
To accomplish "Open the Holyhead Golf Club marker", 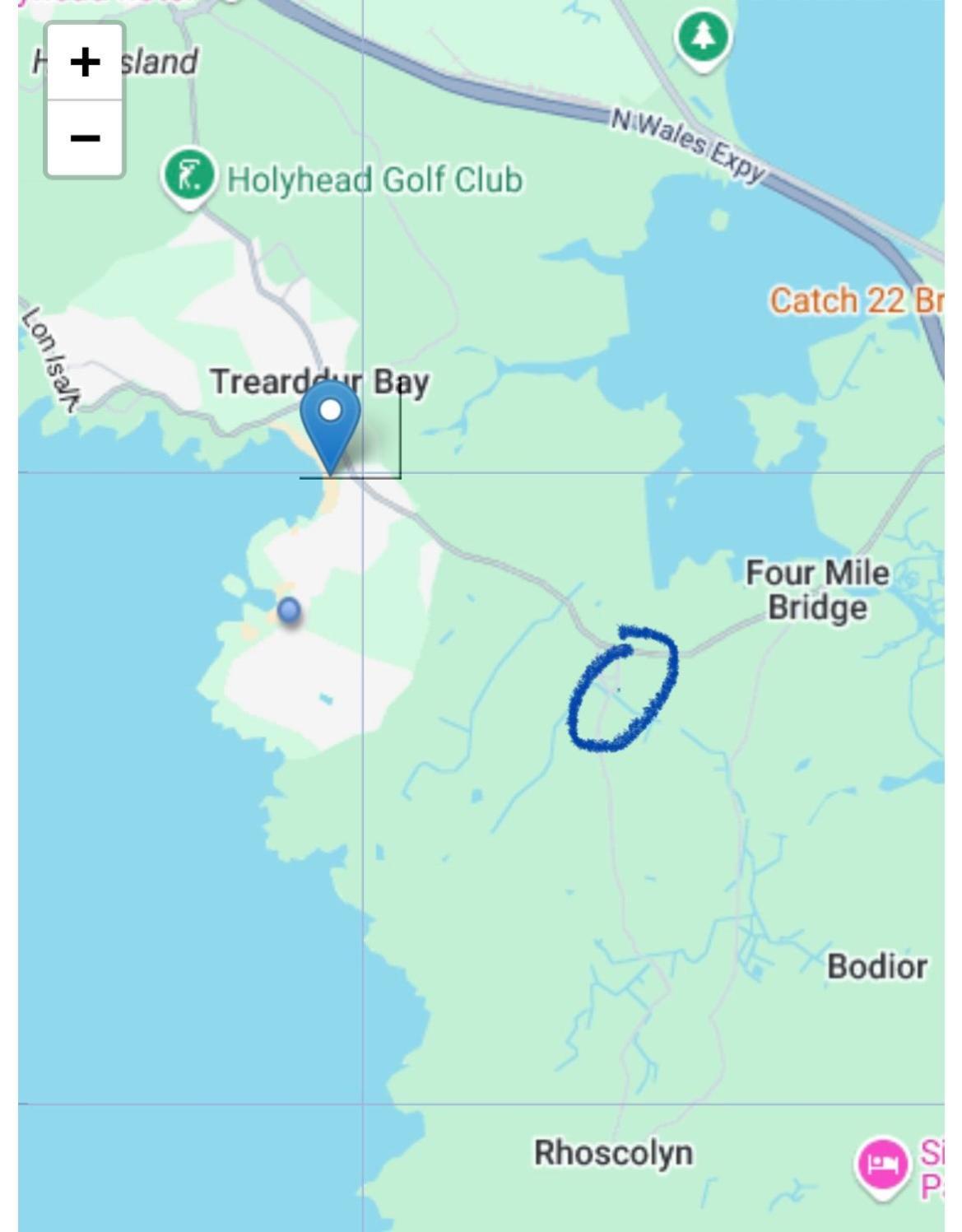I will tap(190, 175).
